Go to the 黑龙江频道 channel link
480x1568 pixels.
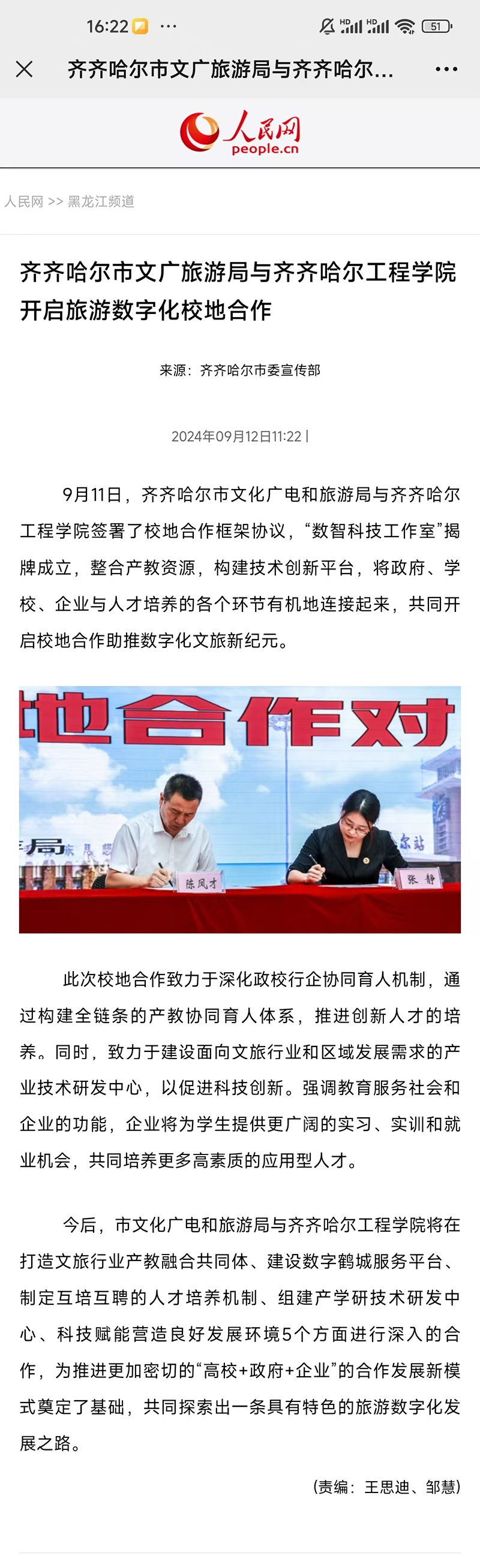pyautogui.click(x=101, y=201)
